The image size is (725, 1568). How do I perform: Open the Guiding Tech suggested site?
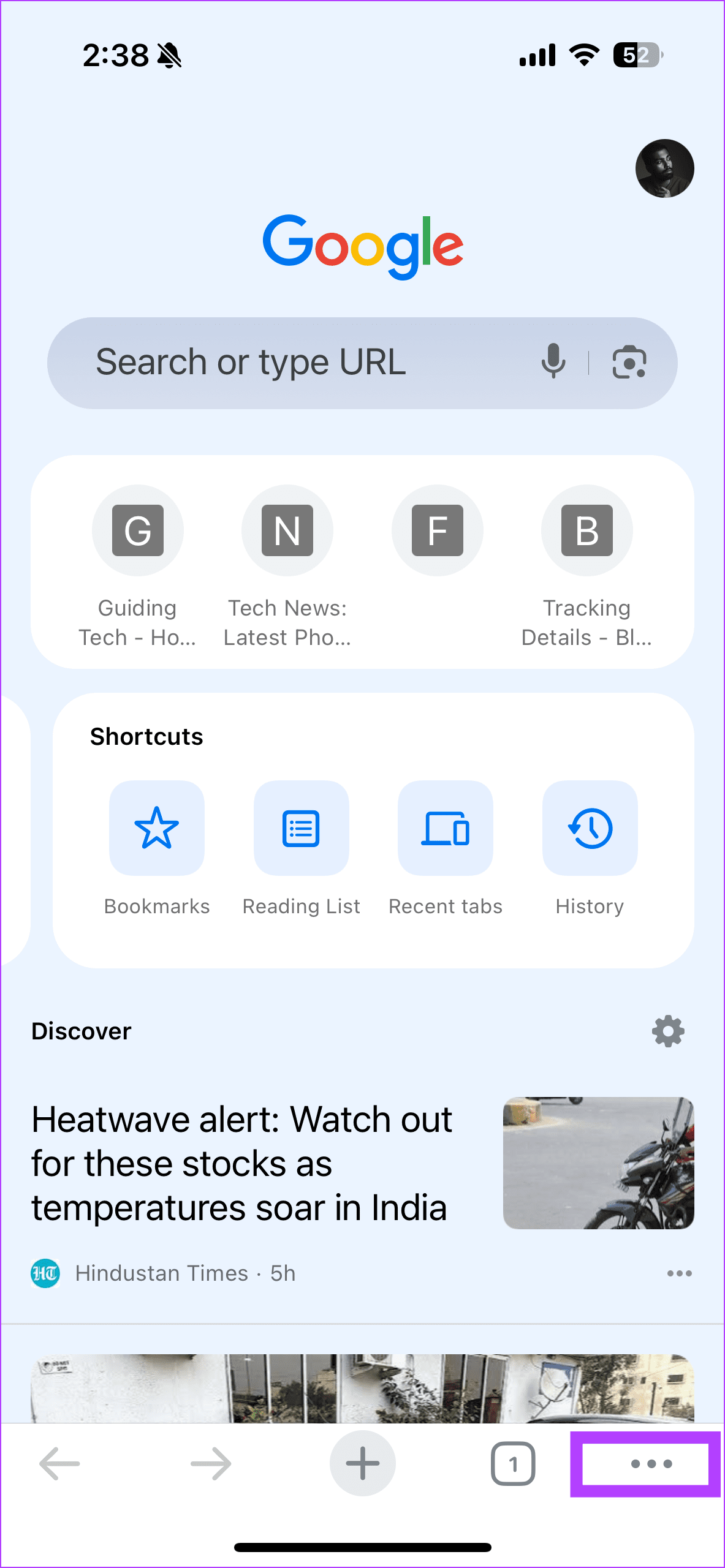pyautogui.click(x=138, y=530)
